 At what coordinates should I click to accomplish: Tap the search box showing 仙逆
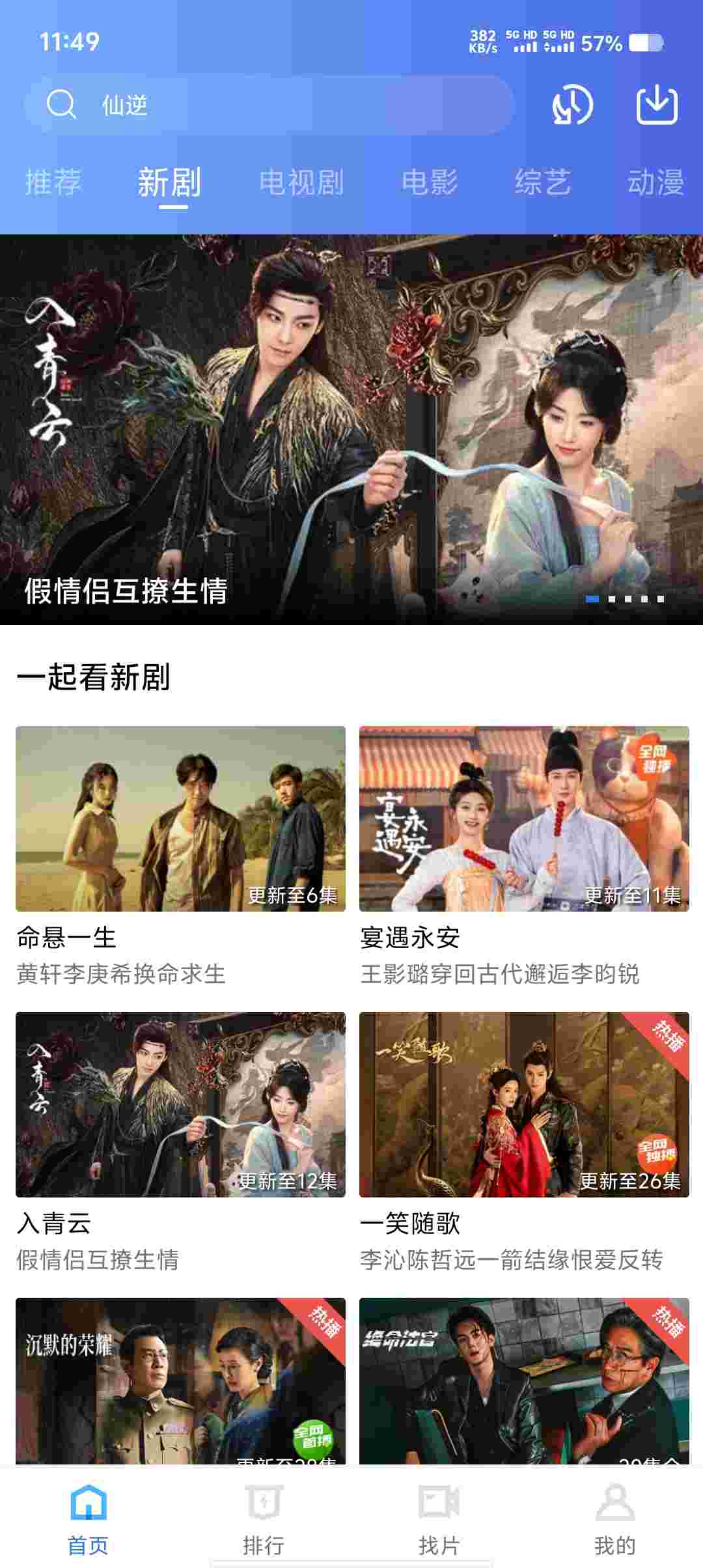click(267, 105)
